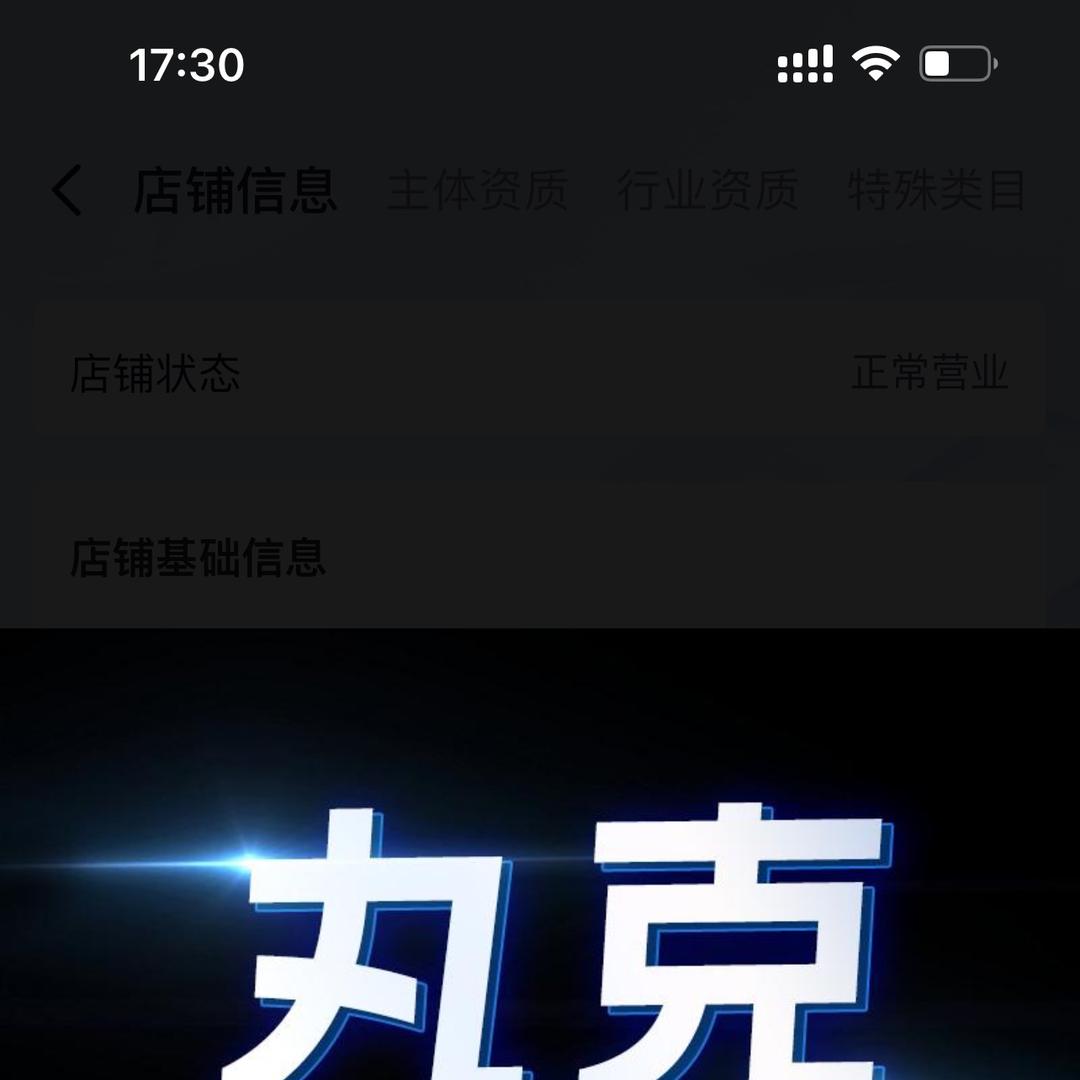View the 特殊类目 tab
Screen dimensions: 1080x1080
point(937,190)
